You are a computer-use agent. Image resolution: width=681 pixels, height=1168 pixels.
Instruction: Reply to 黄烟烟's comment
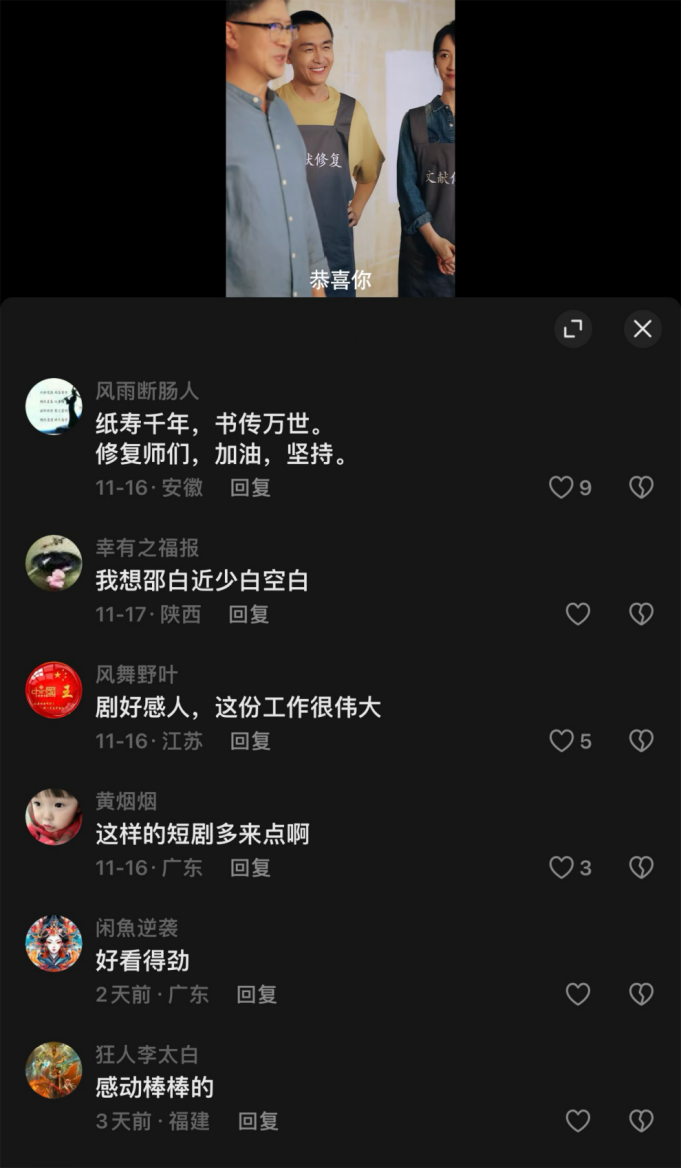[x=250, y=867]
